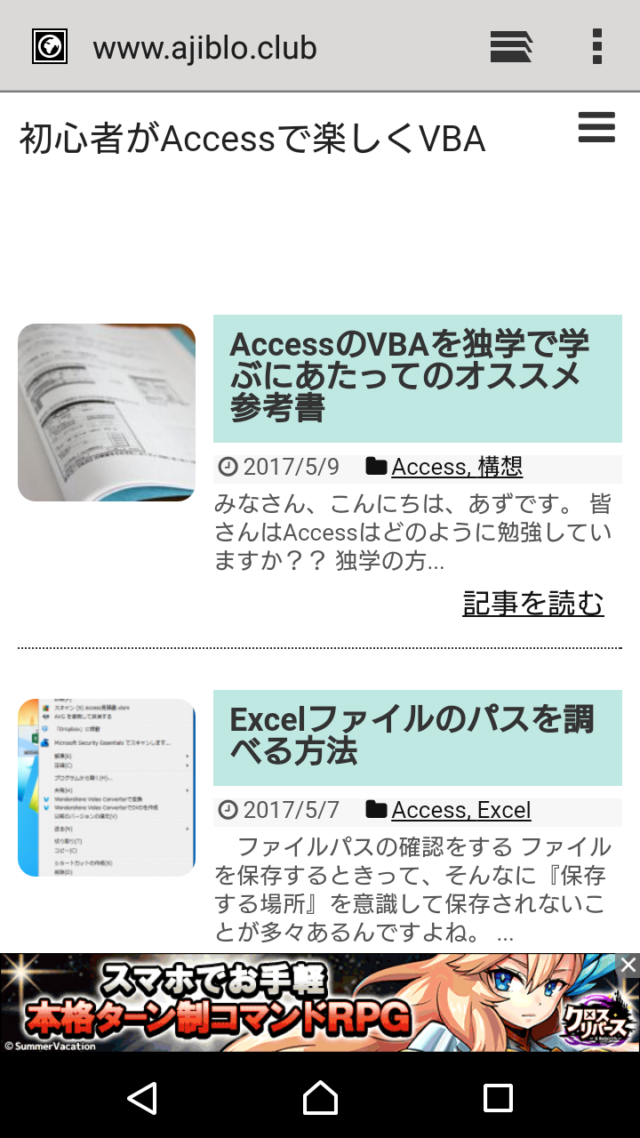Viewport: 640px width, 1138px height.
Task: Tap the book photo thumbnail
Action: [107, 412]
